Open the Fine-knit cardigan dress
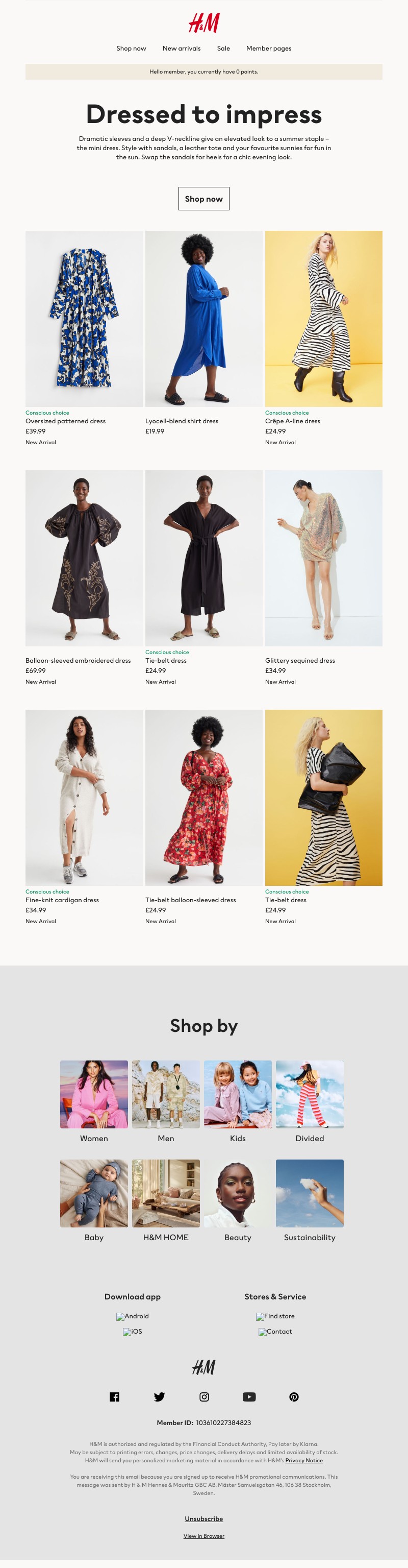Screen dimensions: 408x1568 [84, 798]
